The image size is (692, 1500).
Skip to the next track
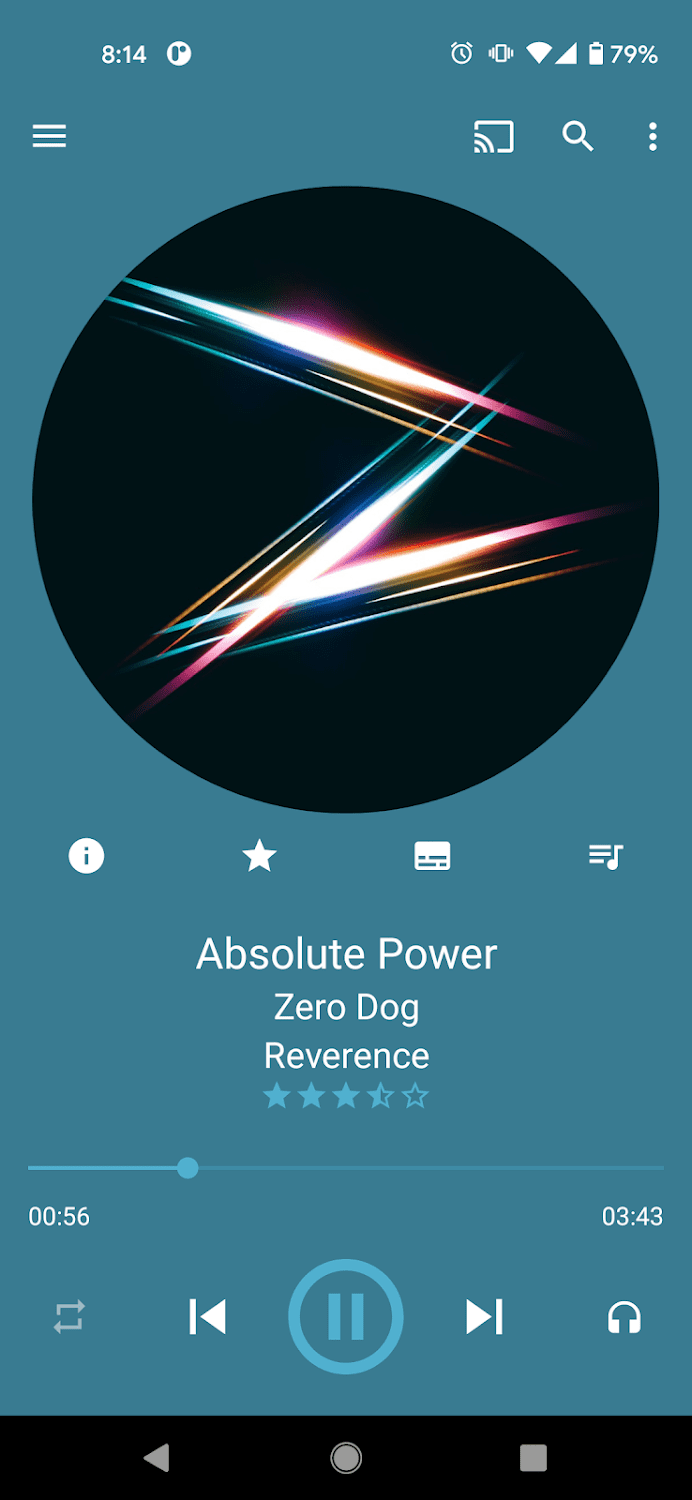[x=484, y=1317]
